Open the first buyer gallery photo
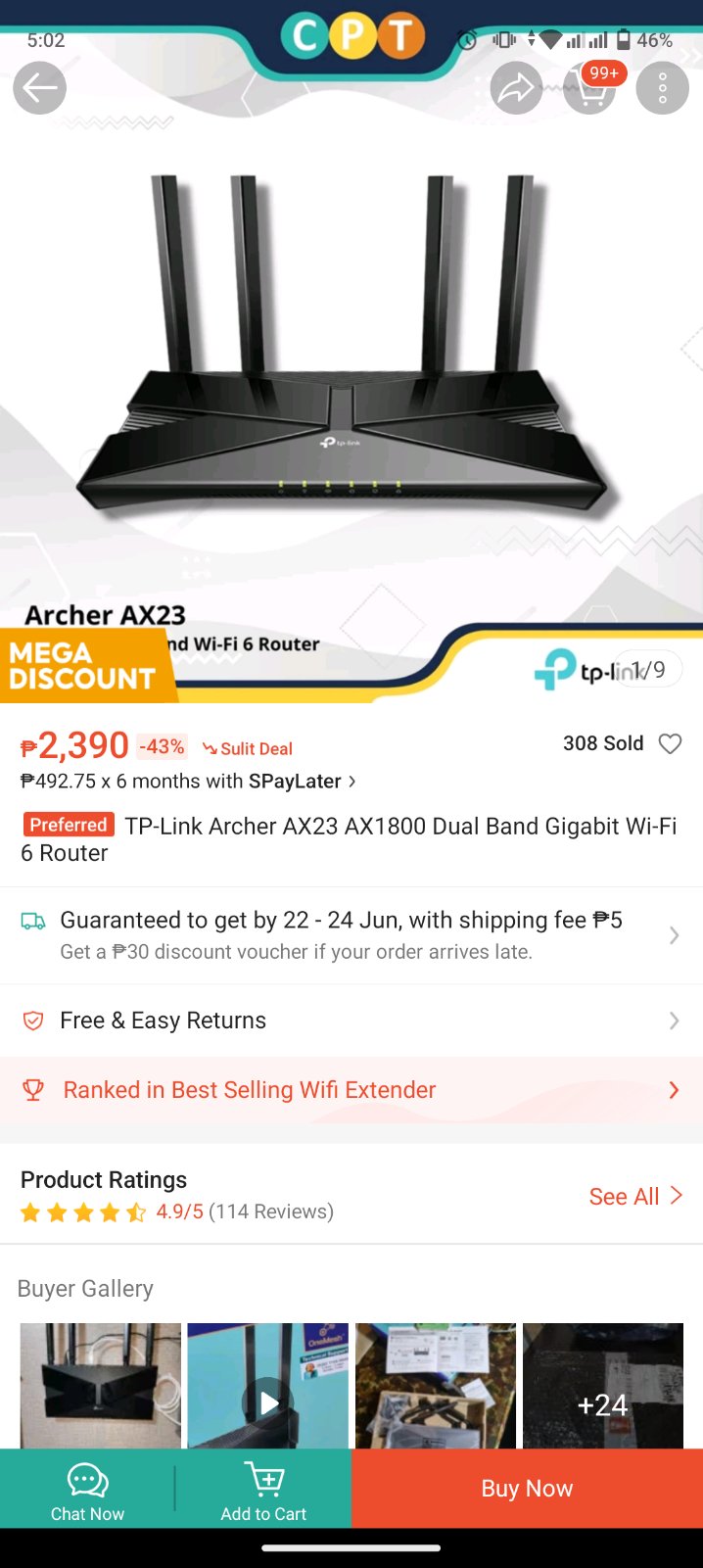This screenshot has height=1568, width=703. pyautogui.click(x=101, y=1386)
